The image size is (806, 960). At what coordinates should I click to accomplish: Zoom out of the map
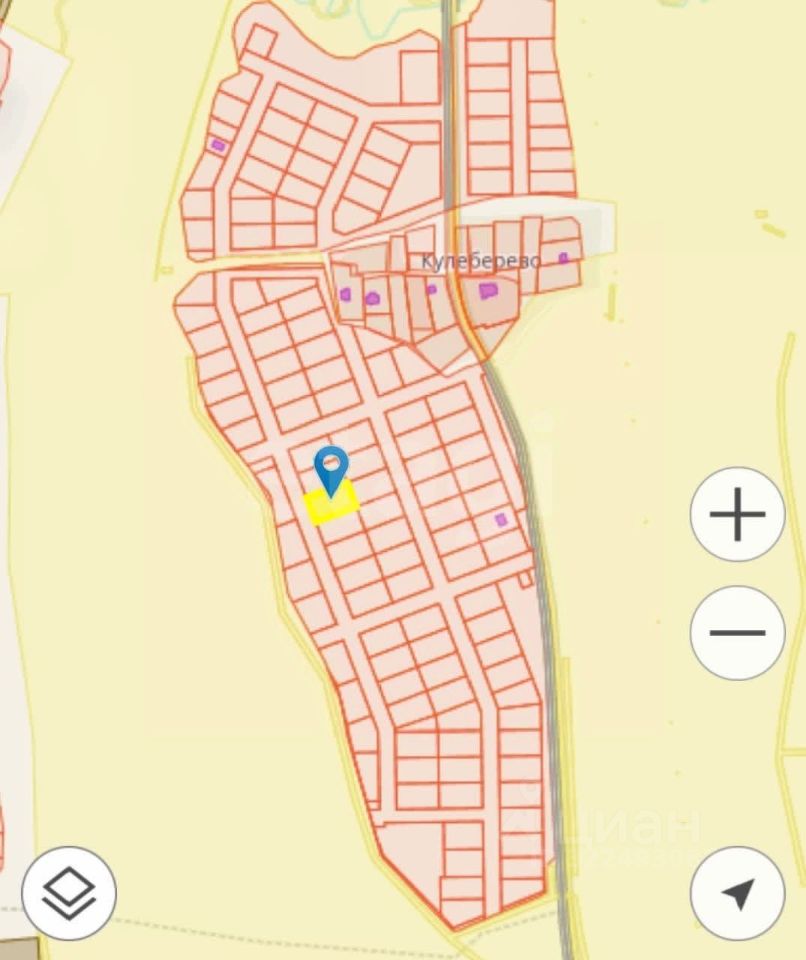tap(737, 633)
